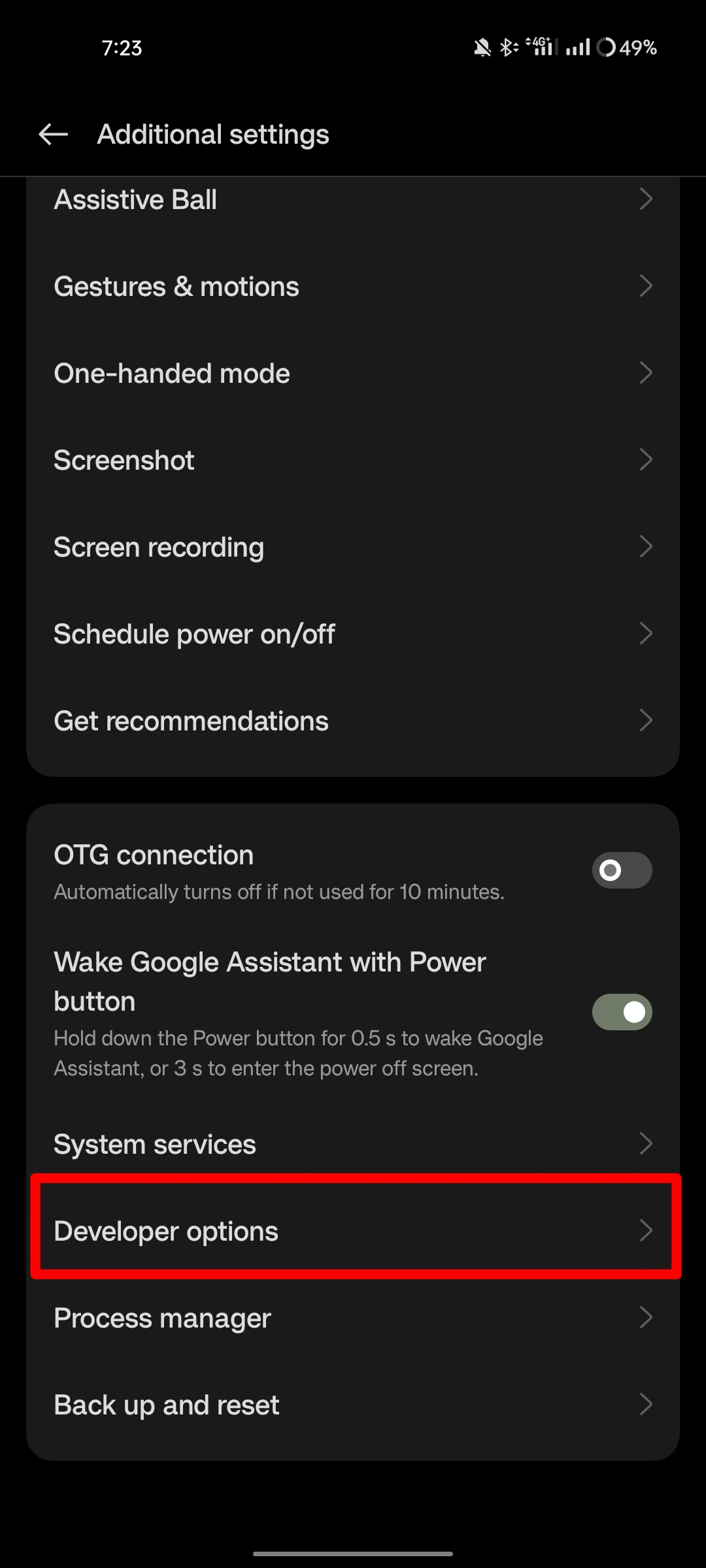Disable Wake Google Assistant with Power button

pyautogui.click(x=621, y=1011)
